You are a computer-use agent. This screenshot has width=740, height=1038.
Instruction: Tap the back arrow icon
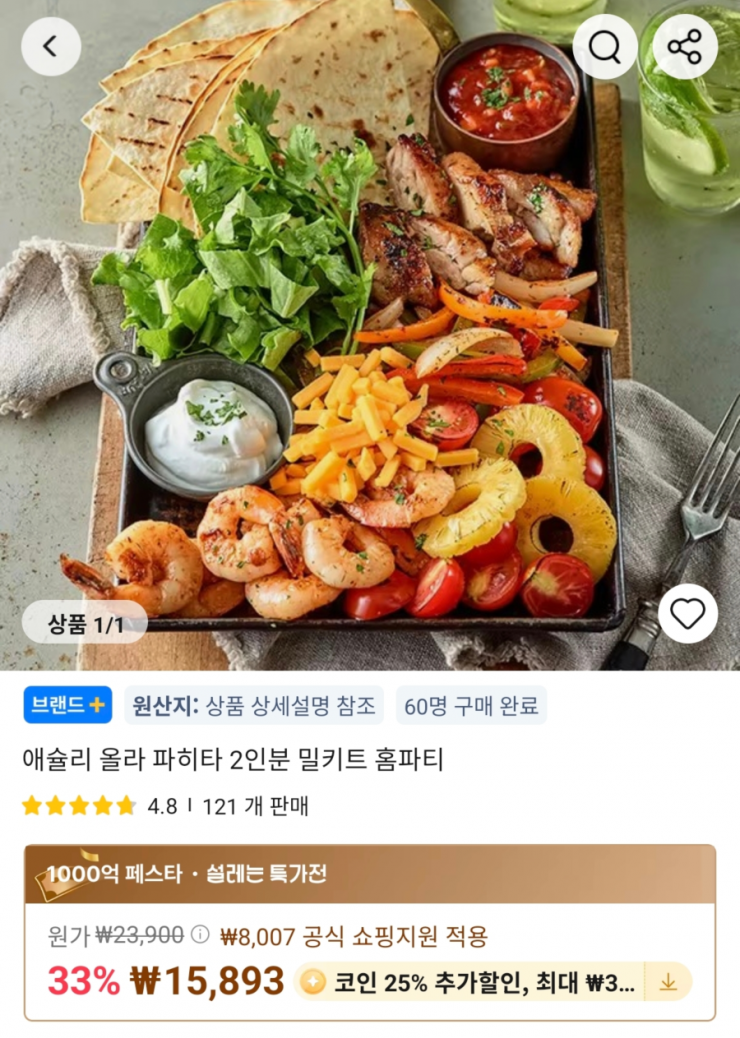click(51, 46)
